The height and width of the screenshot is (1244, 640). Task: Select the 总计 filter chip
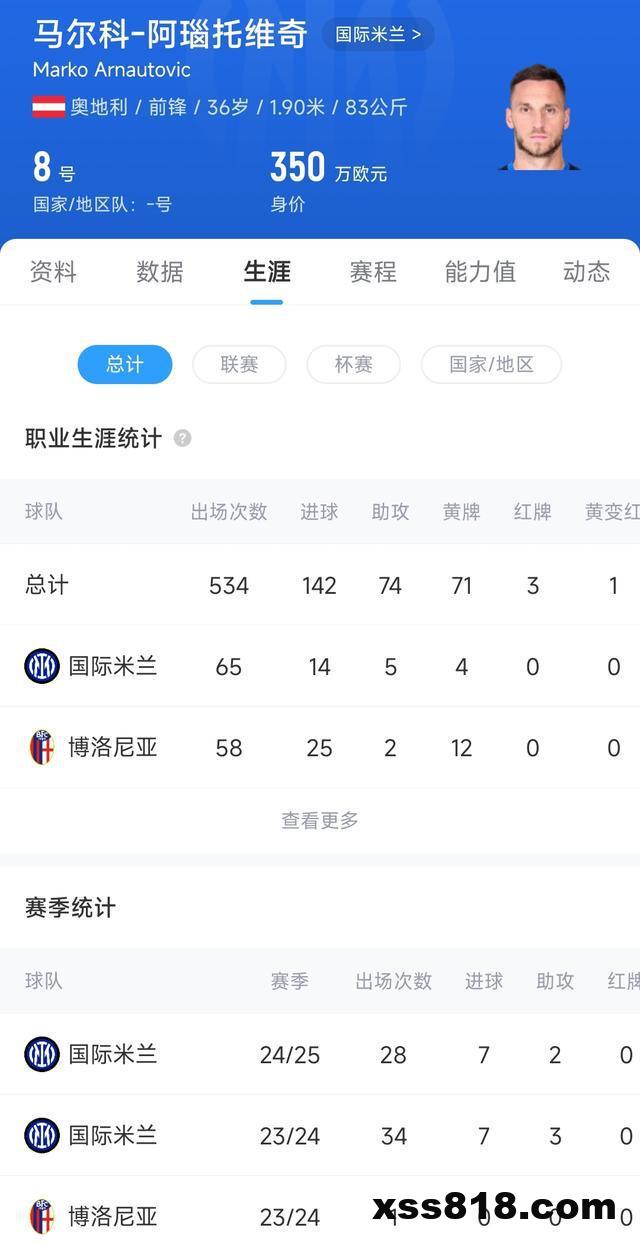pyautogui.click(x=125, y=365)
